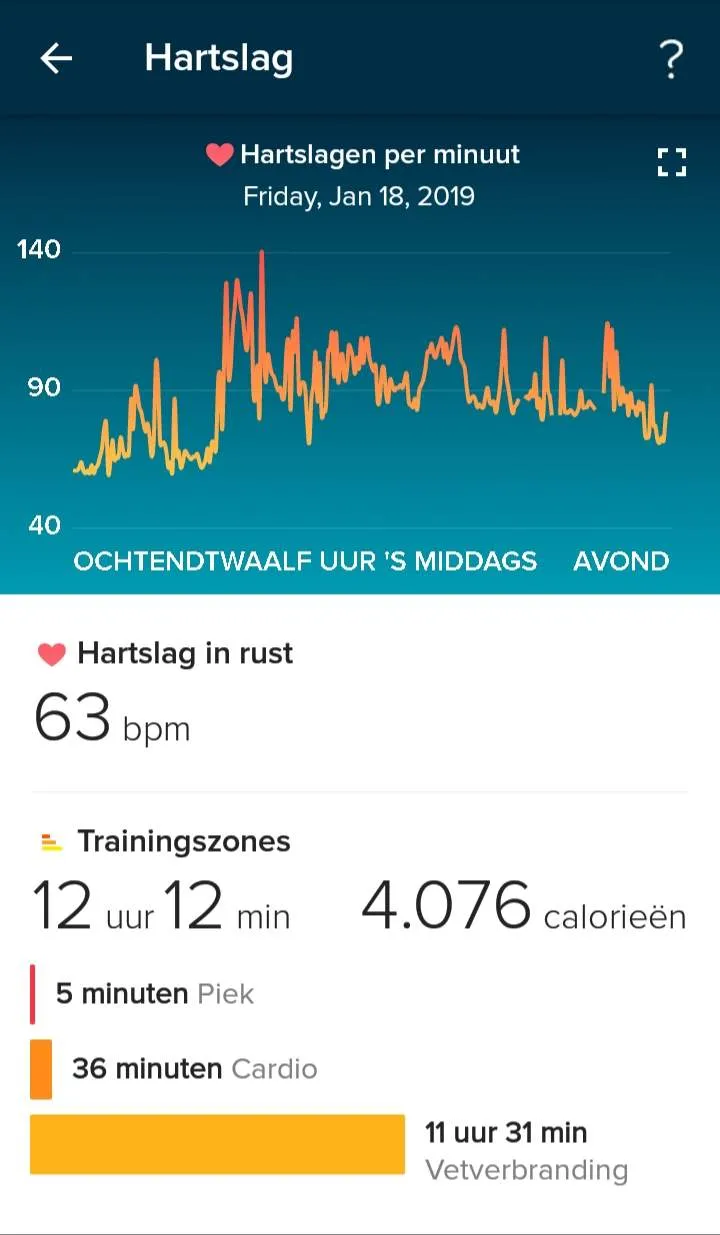Go back using the arrow icon
The width and height of the screenshot is (720, 1235).
point(56,59)
